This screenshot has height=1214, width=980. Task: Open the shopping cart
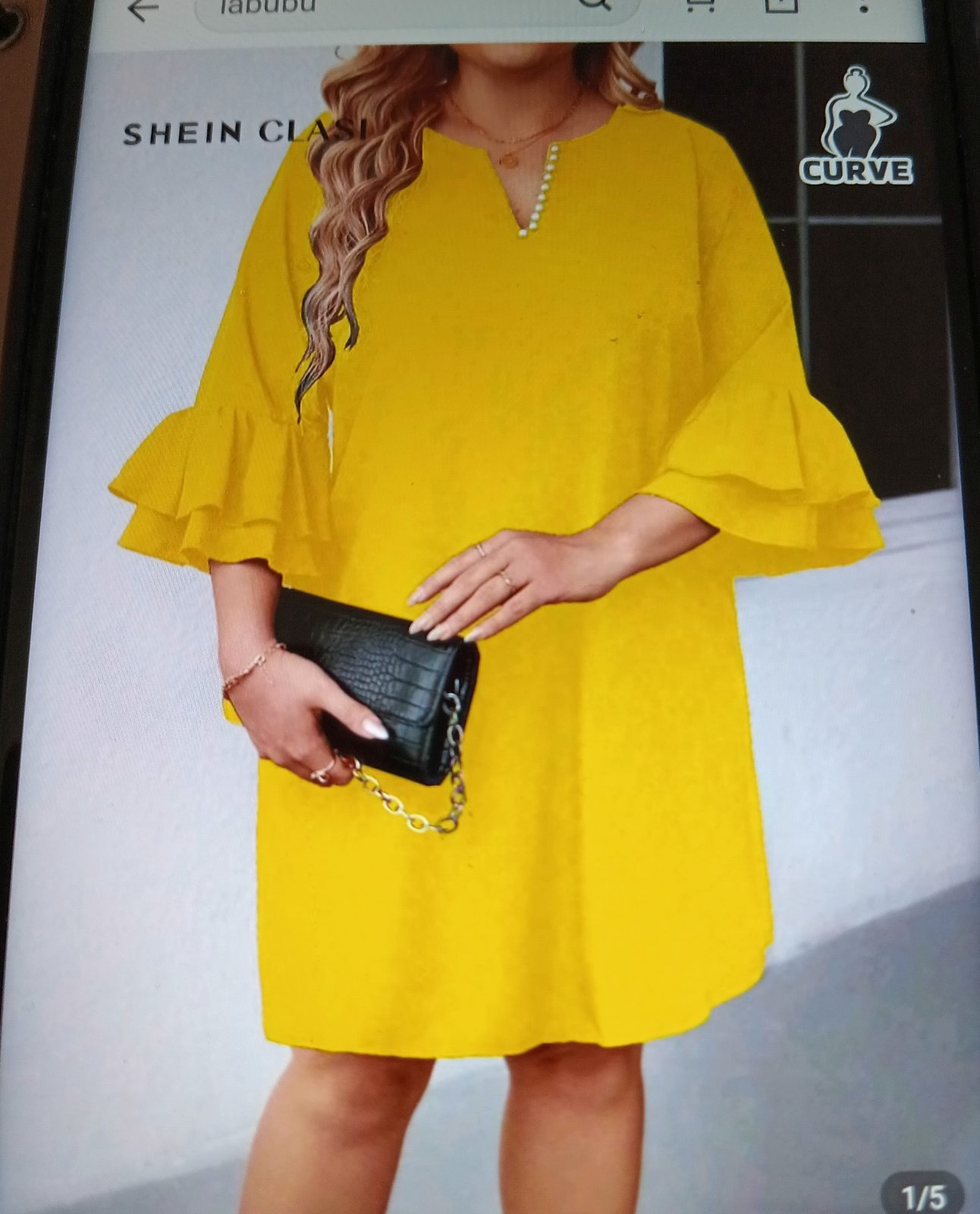699,6
